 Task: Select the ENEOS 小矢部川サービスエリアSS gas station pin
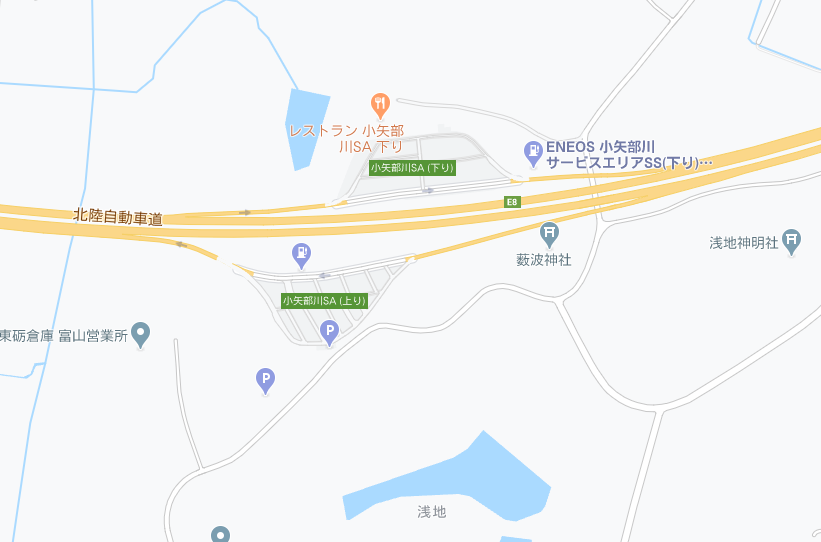[533, 152]
